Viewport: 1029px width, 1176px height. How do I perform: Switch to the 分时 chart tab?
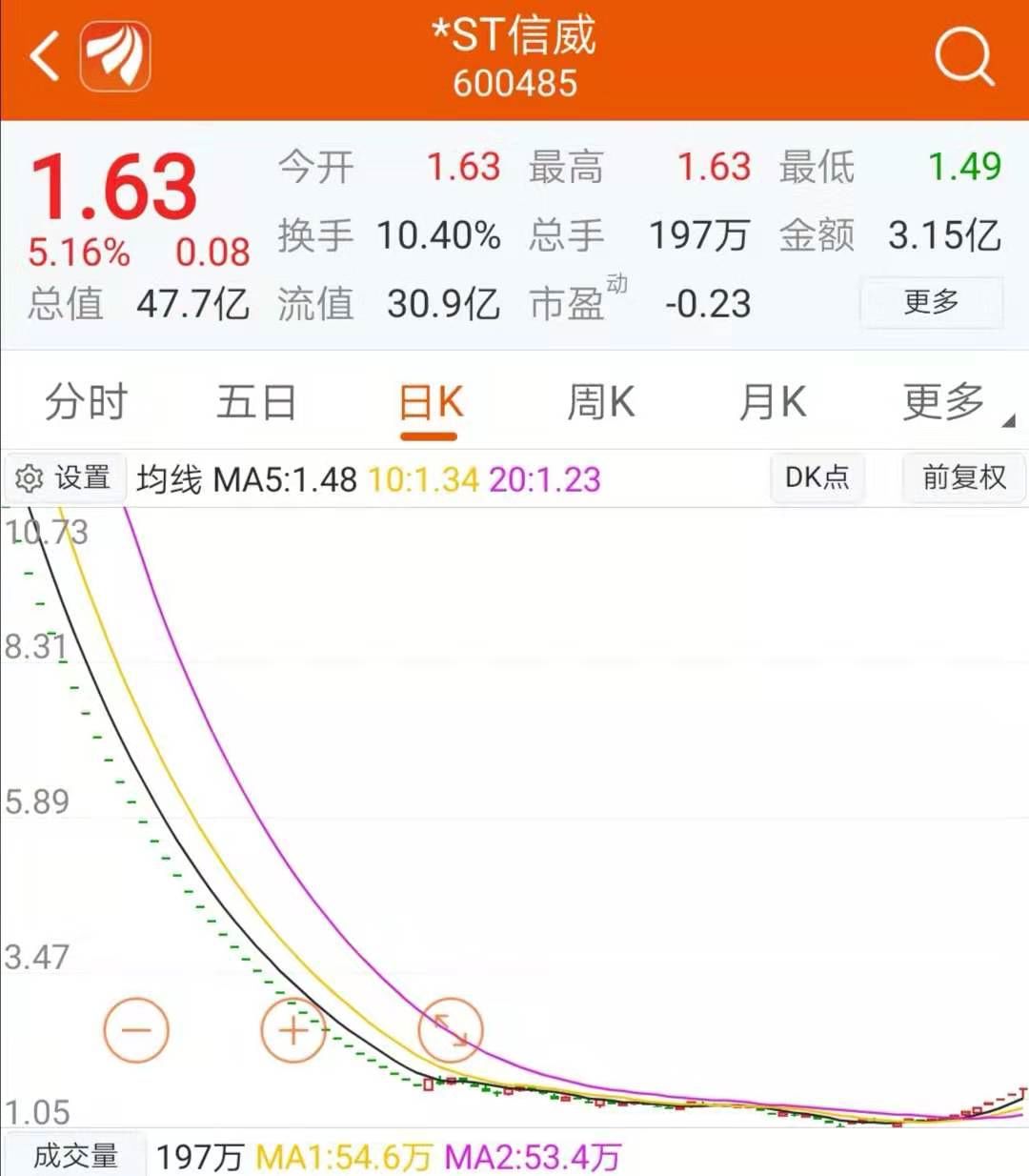click(x=86, y=402)
